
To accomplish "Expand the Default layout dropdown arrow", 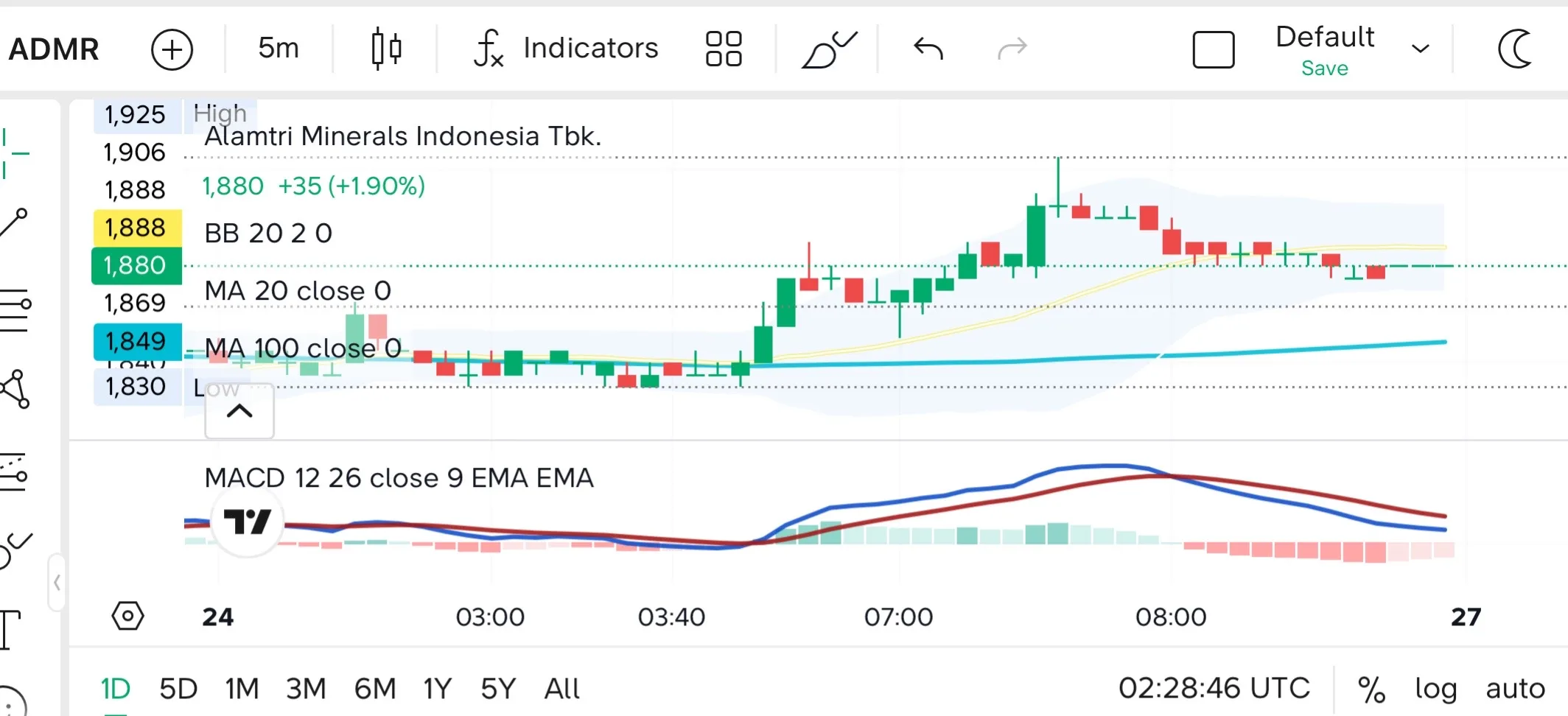I will pos(1420,49).
